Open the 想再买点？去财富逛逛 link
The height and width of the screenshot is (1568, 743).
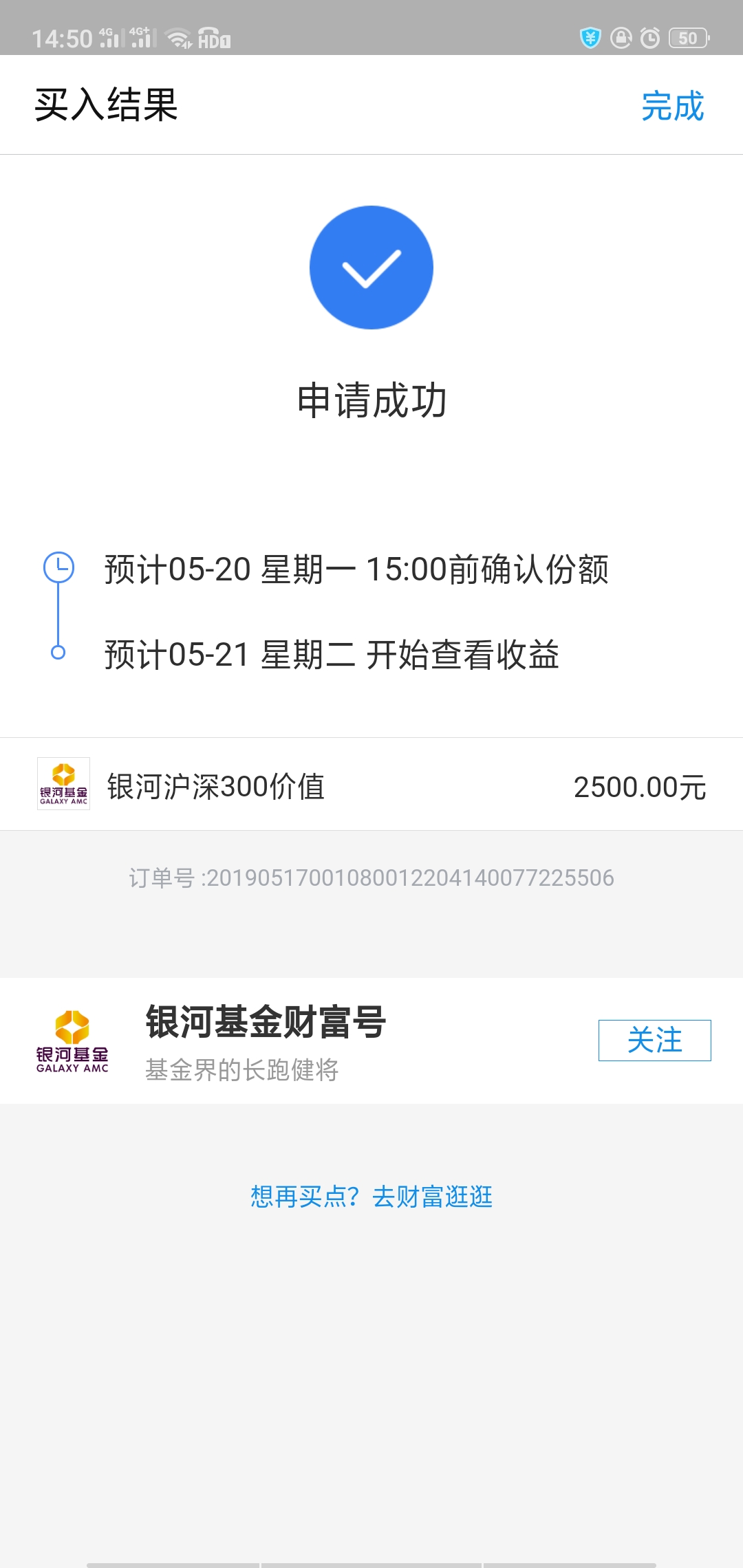coord(371,1197)
